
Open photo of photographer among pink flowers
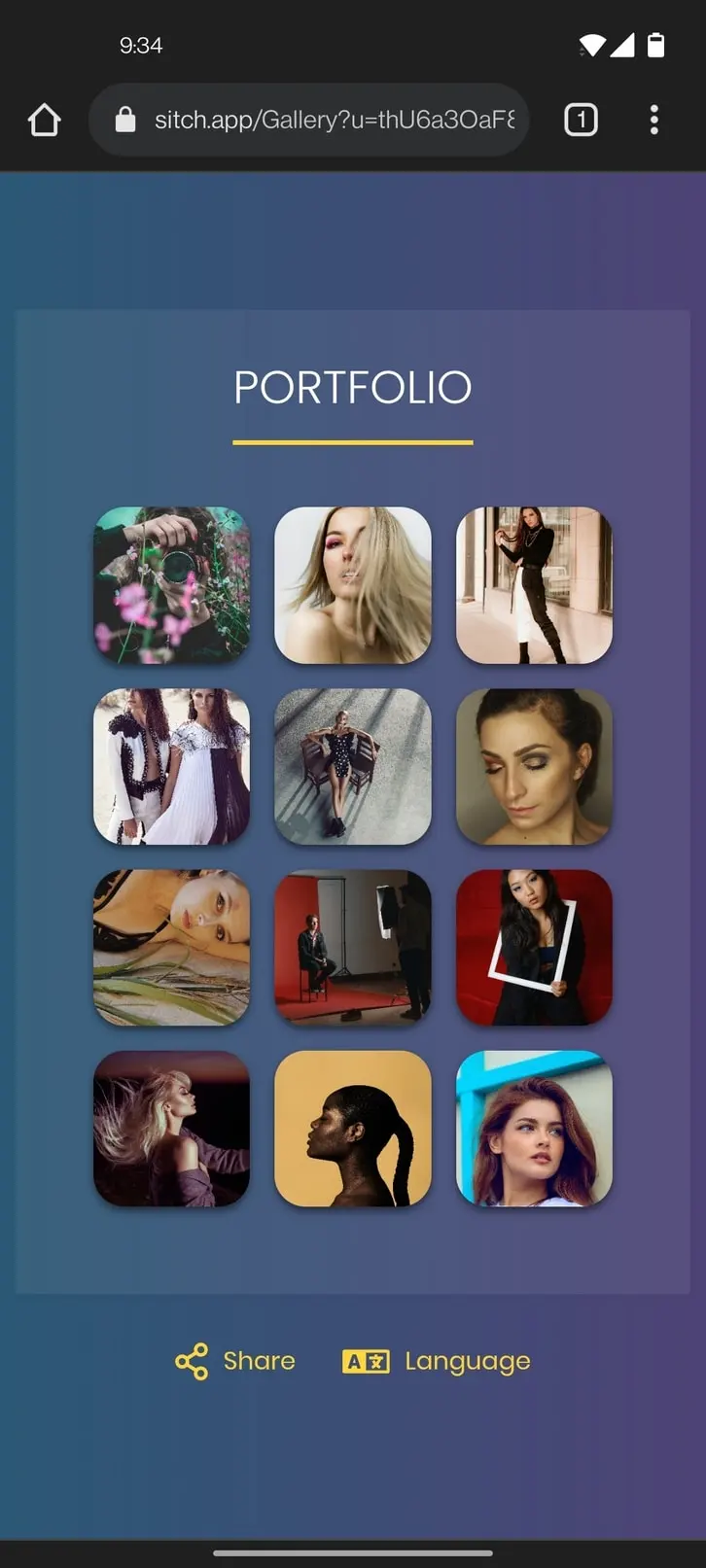coord(172,585)
